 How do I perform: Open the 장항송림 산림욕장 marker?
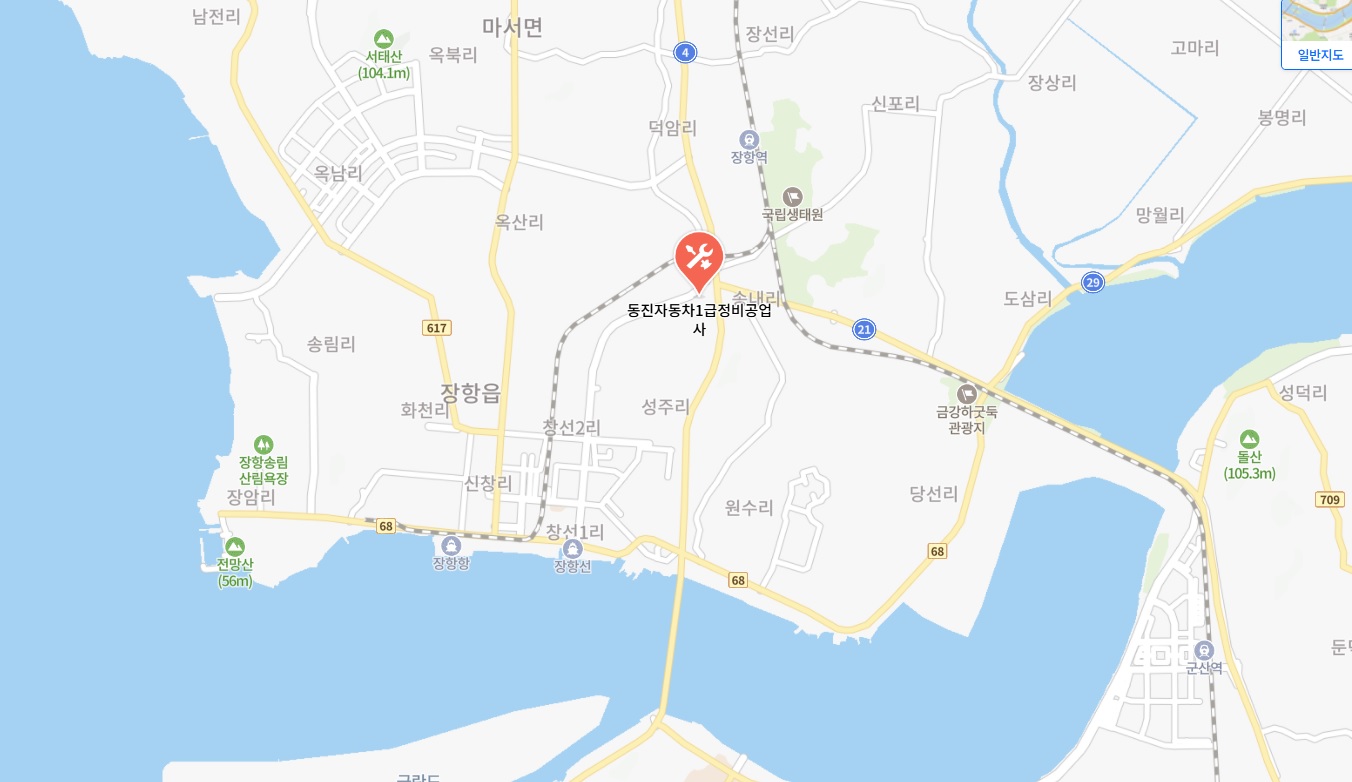[x=263, y=444]
